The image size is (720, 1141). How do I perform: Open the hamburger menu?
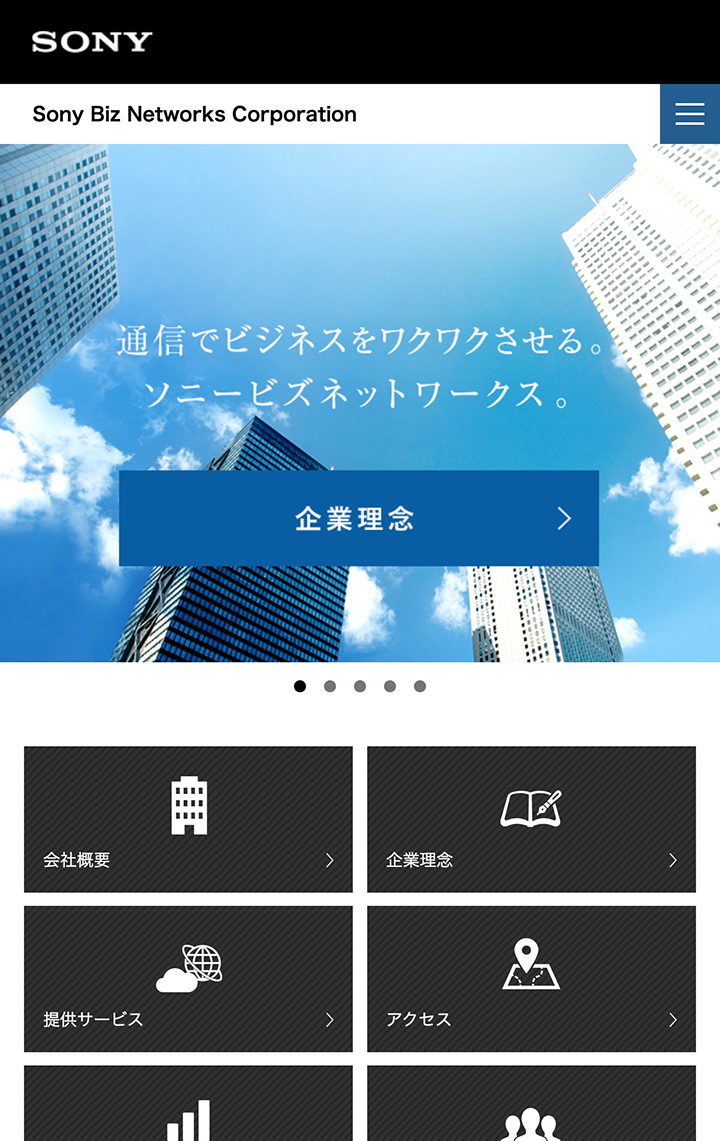pyautogui.click(x=690, y=114)
